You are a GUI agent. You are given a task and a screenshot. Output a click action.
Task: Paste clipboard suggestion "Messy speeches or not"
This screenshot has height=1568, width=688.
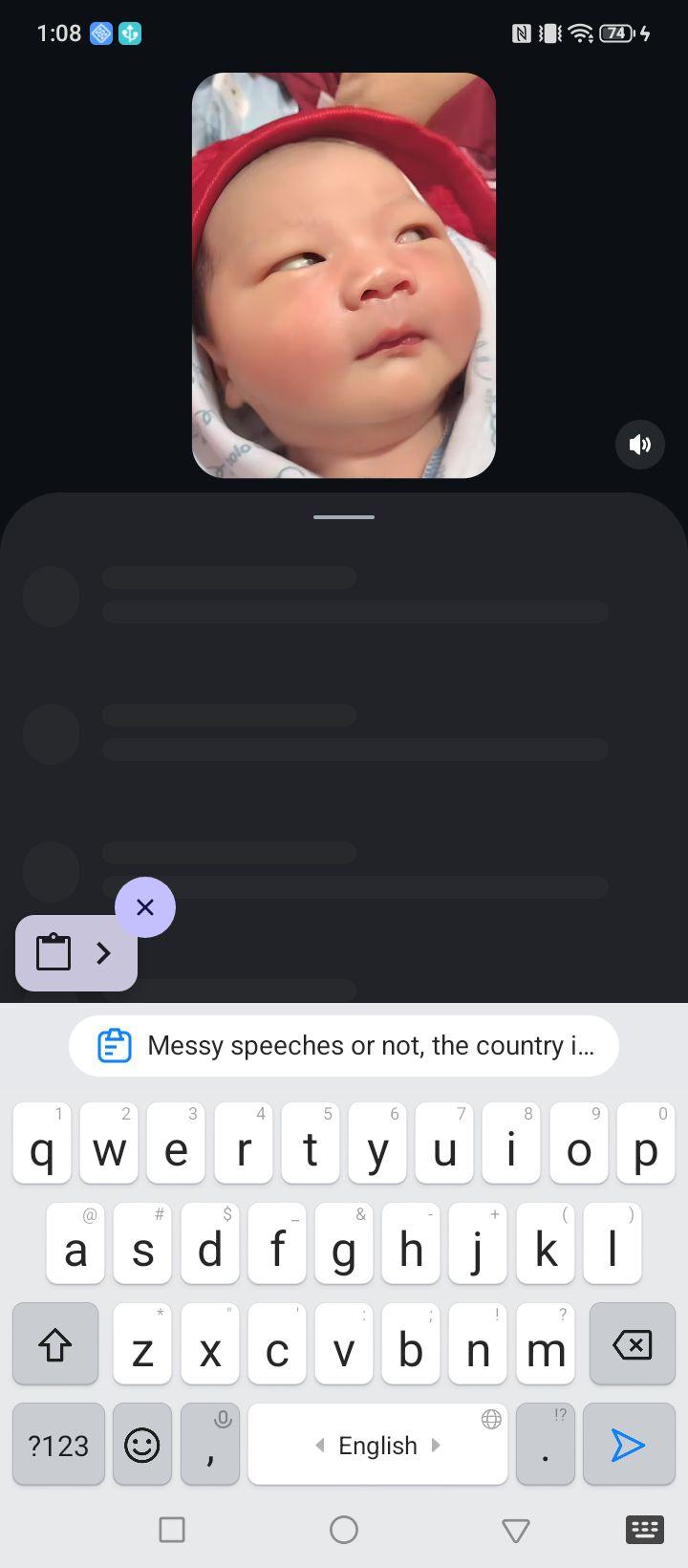point(344,1045)
